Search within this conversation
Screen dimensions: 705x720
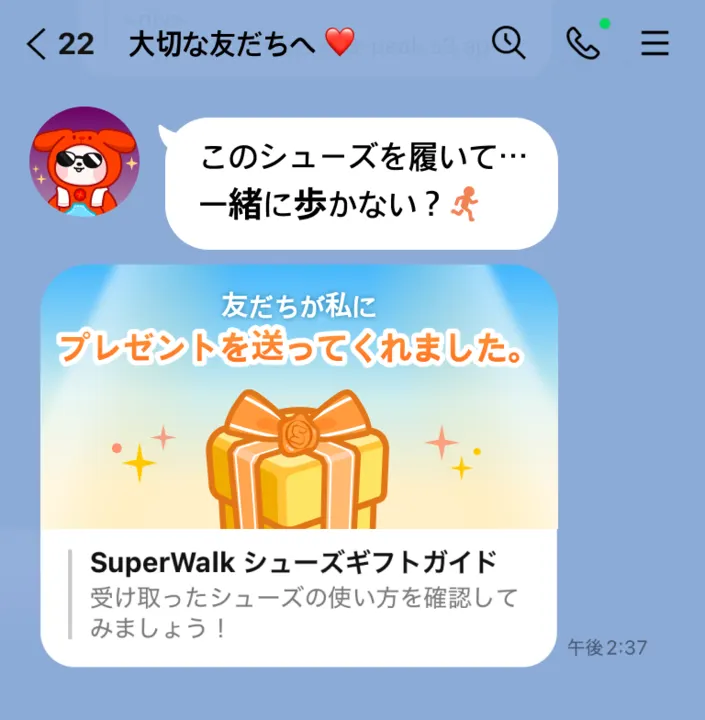point(509,43)
